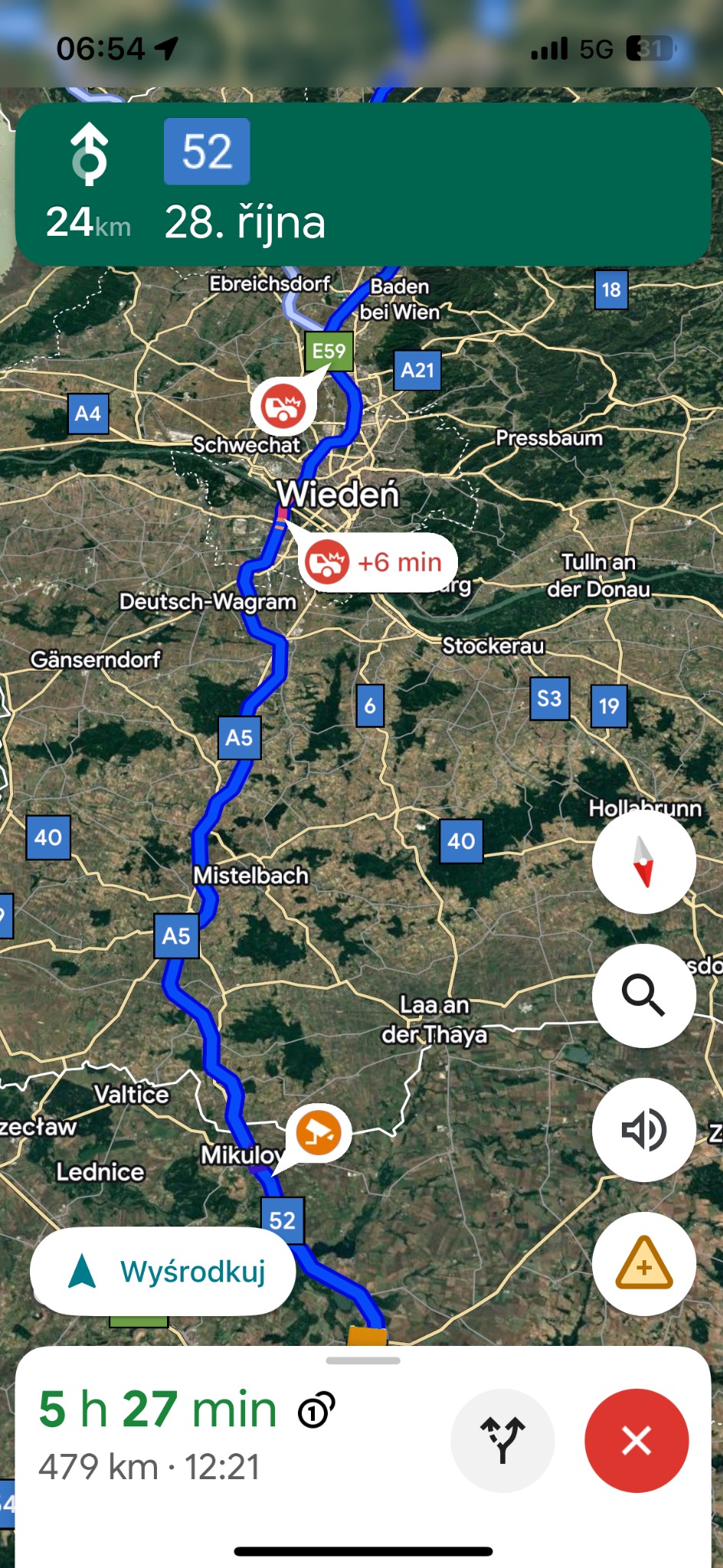Tap the lane guidance arrow in the green banner
Screen dimensions: 723x1568
pos(89,153)
